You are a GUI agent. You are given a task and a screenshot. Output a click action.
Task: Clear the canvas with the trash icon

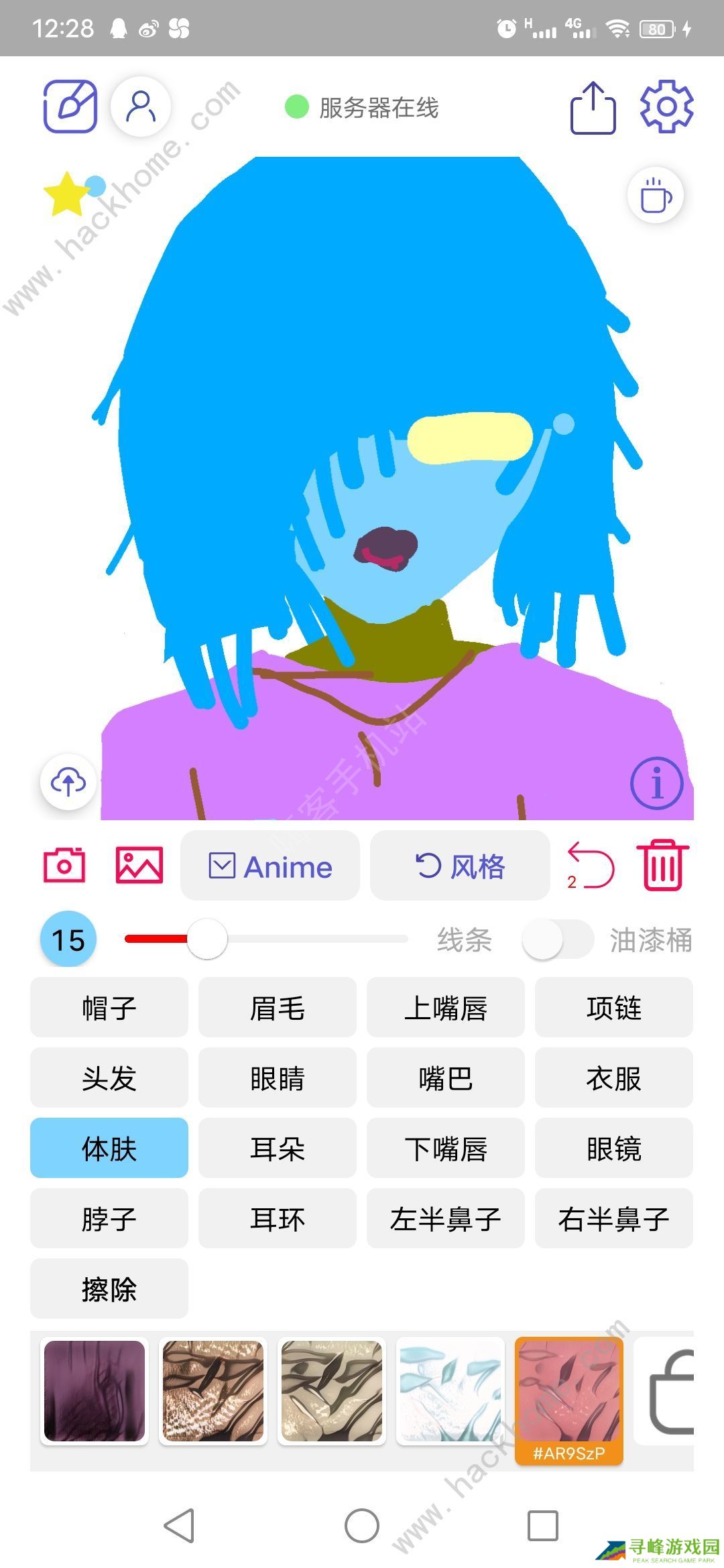pos(662,866)
